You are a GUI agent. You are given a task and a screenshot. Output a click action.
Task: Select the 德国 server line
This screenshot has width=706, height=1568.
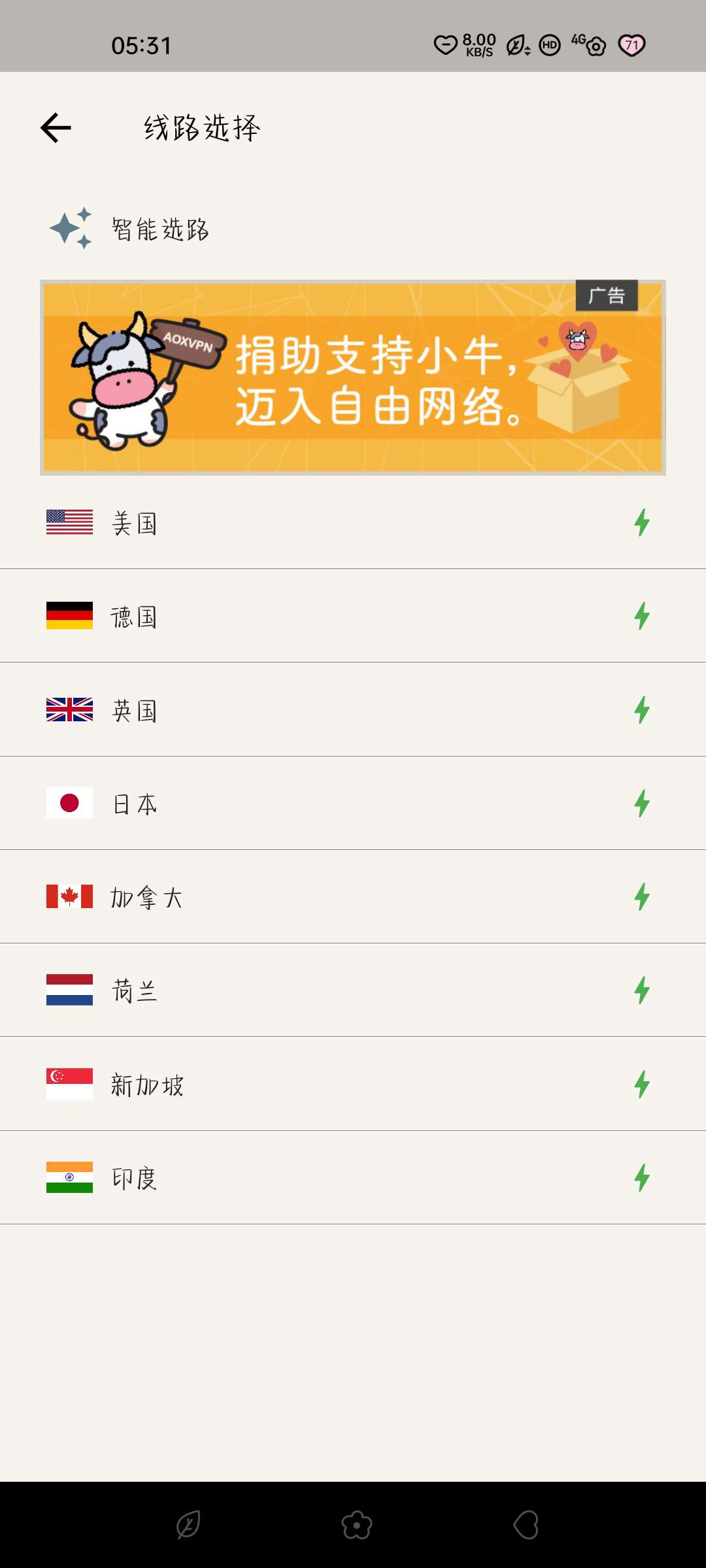click(x=353, y=616)
